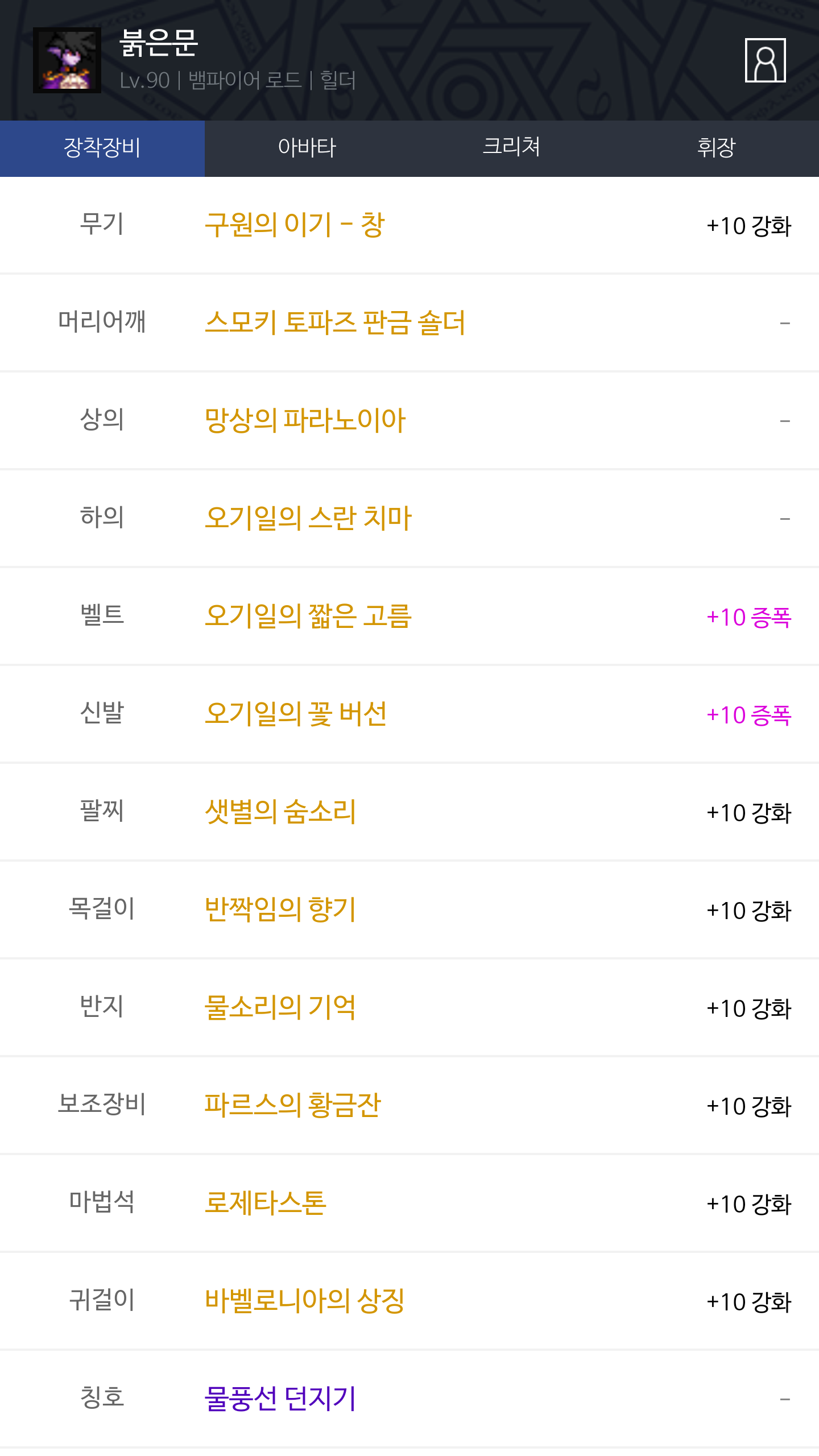
Task: Open ring 물소리의 기억
Action: 280,1007
